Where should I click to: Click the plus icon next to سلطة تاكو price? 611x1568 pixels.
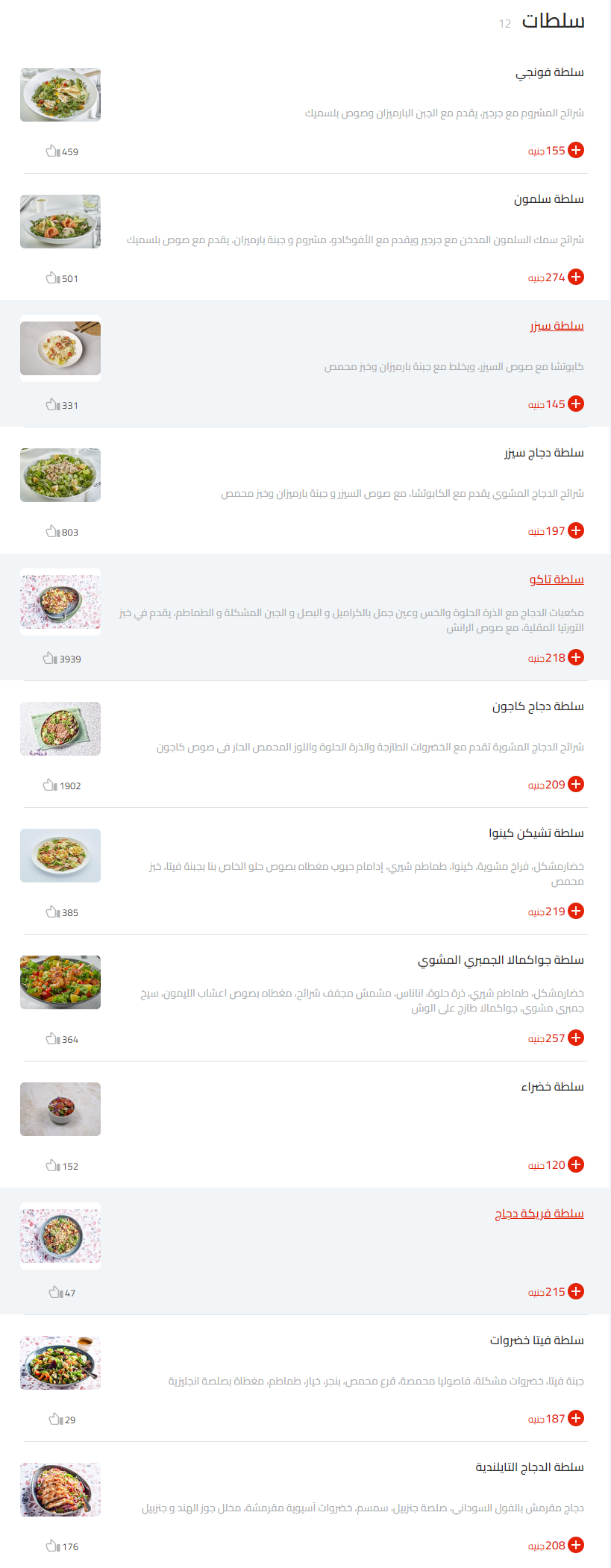[576, 658]
